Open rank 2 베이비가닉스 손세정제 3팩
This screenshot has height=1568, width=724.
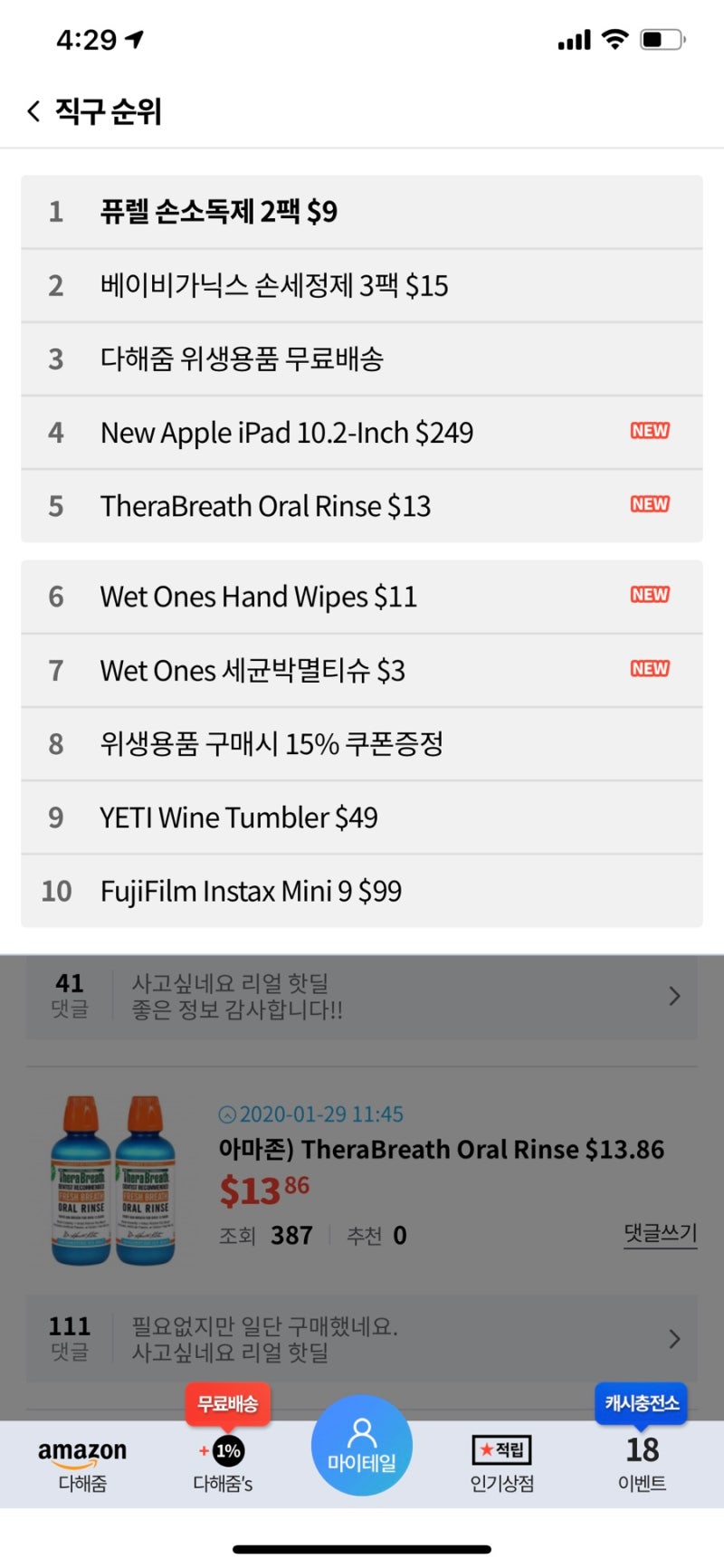362,286
